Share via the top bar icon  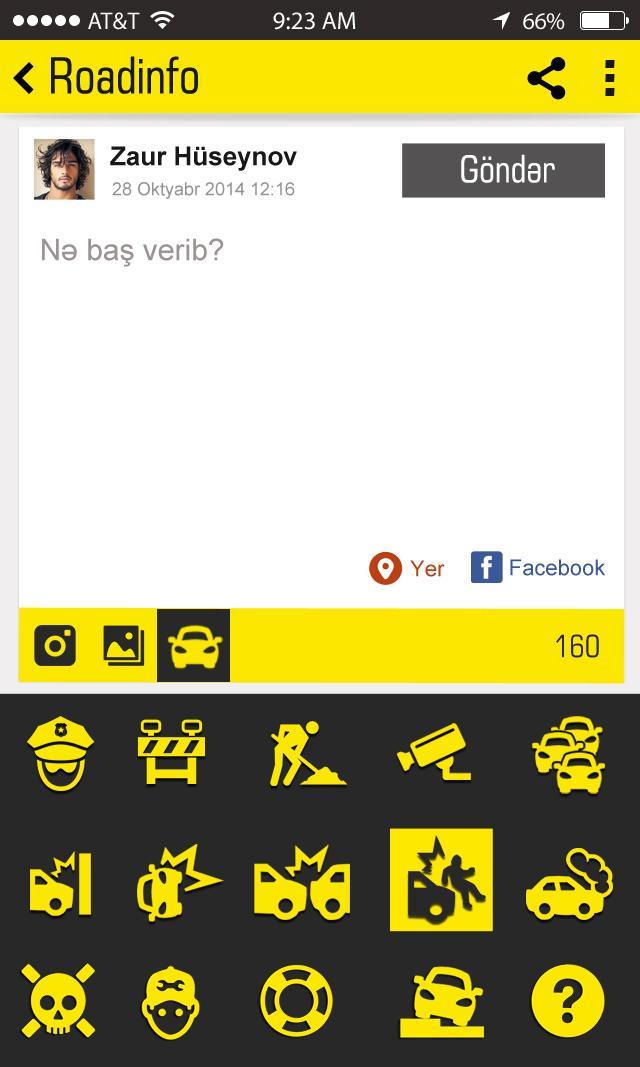click(546, 78)
